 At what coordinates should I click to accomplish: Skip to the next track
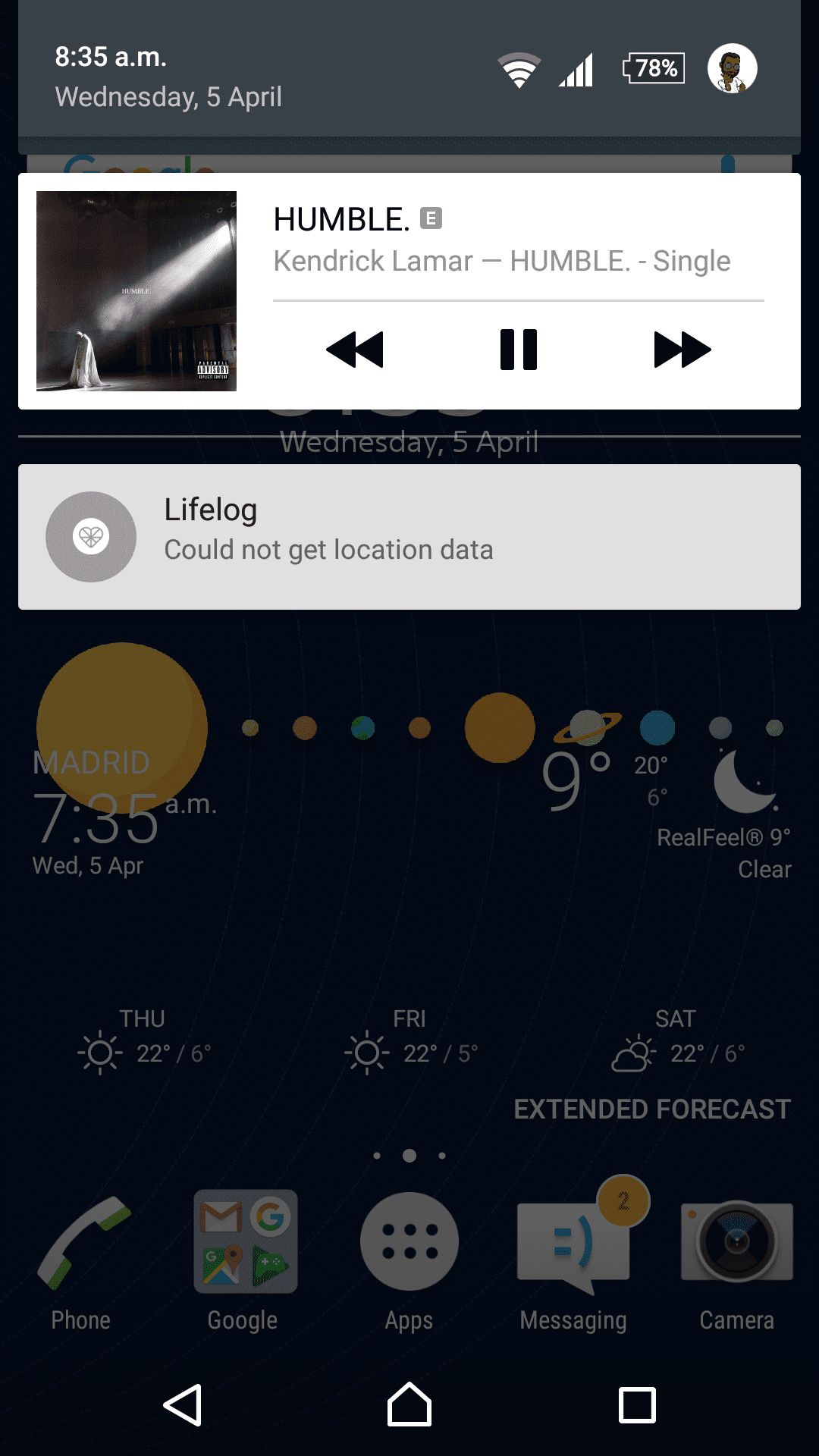pos(682,350)
